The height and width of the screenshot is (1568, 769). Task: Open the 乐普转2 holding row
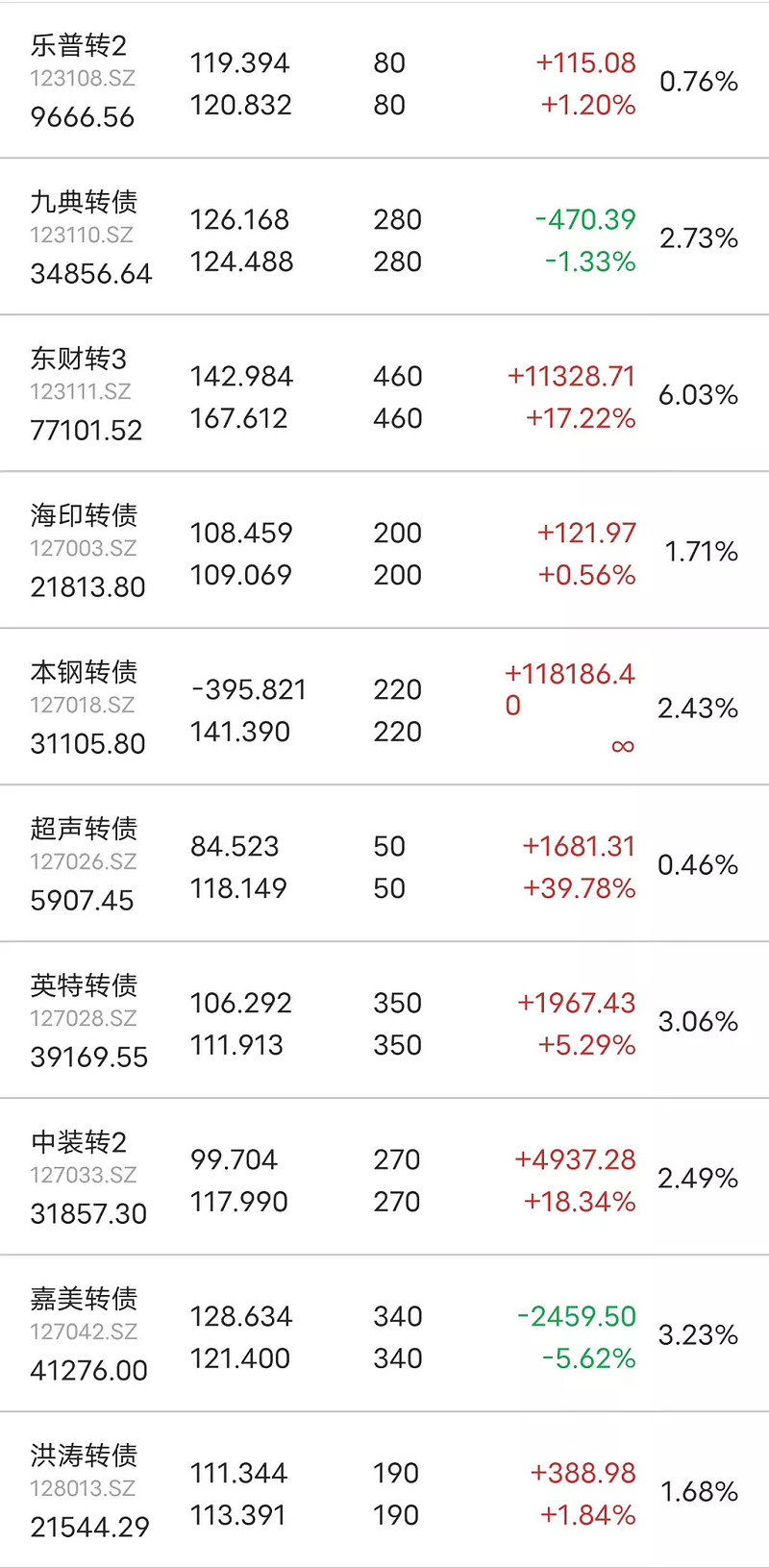click(384, 80)
